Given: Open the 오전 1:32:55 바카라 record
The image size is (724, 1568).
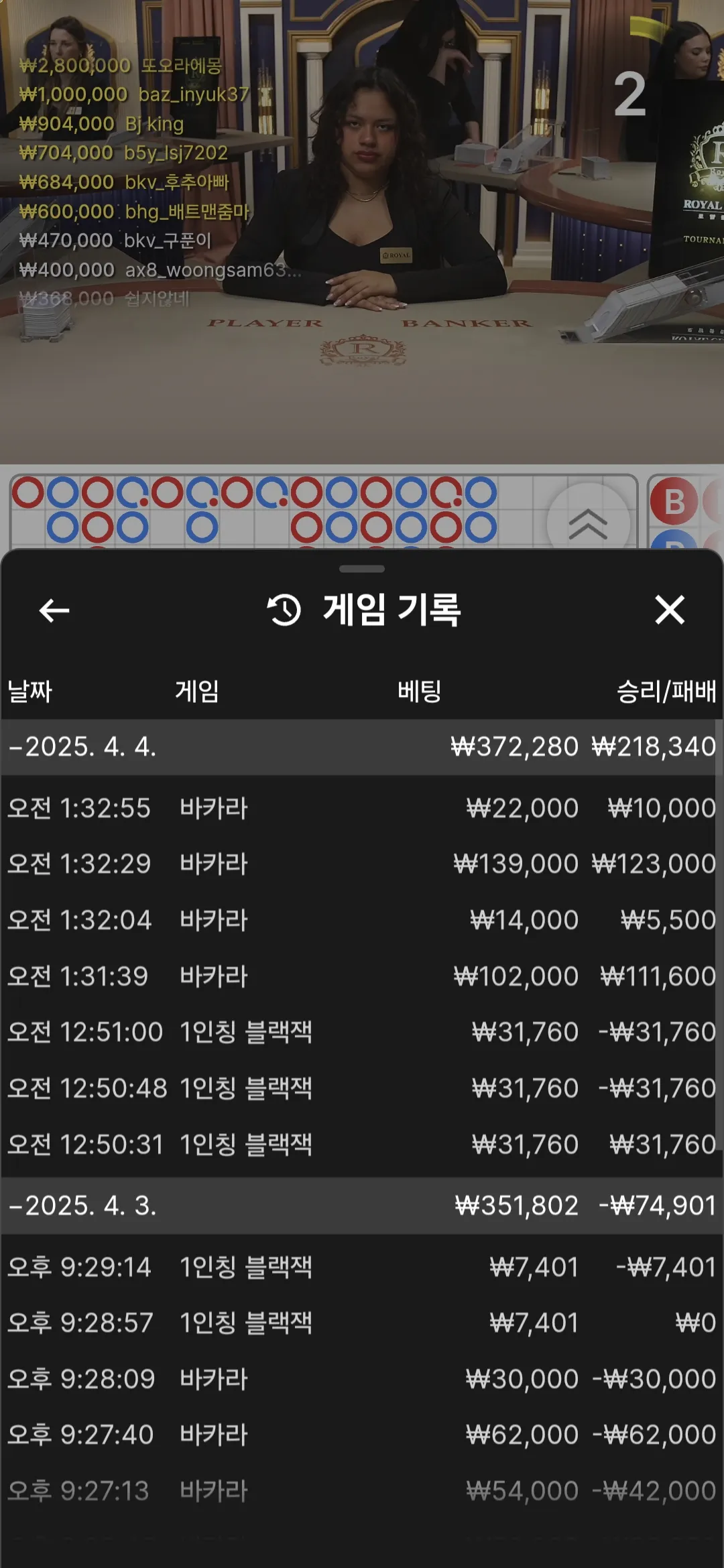Looking at the screenshot, I should 362,808.
